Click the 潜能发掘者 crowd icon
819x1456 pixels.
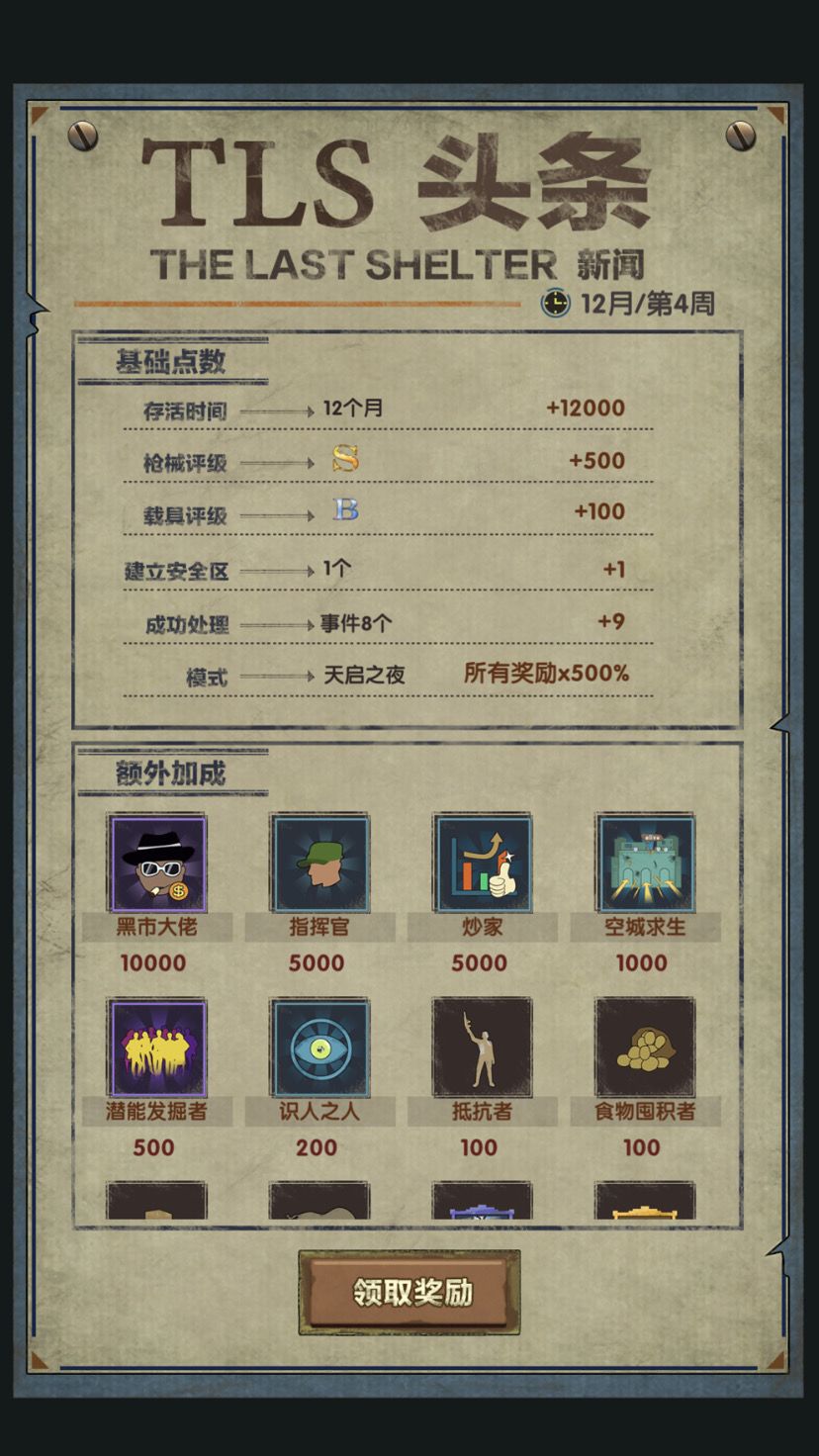pyautogui.click(x=156, y=1046)
